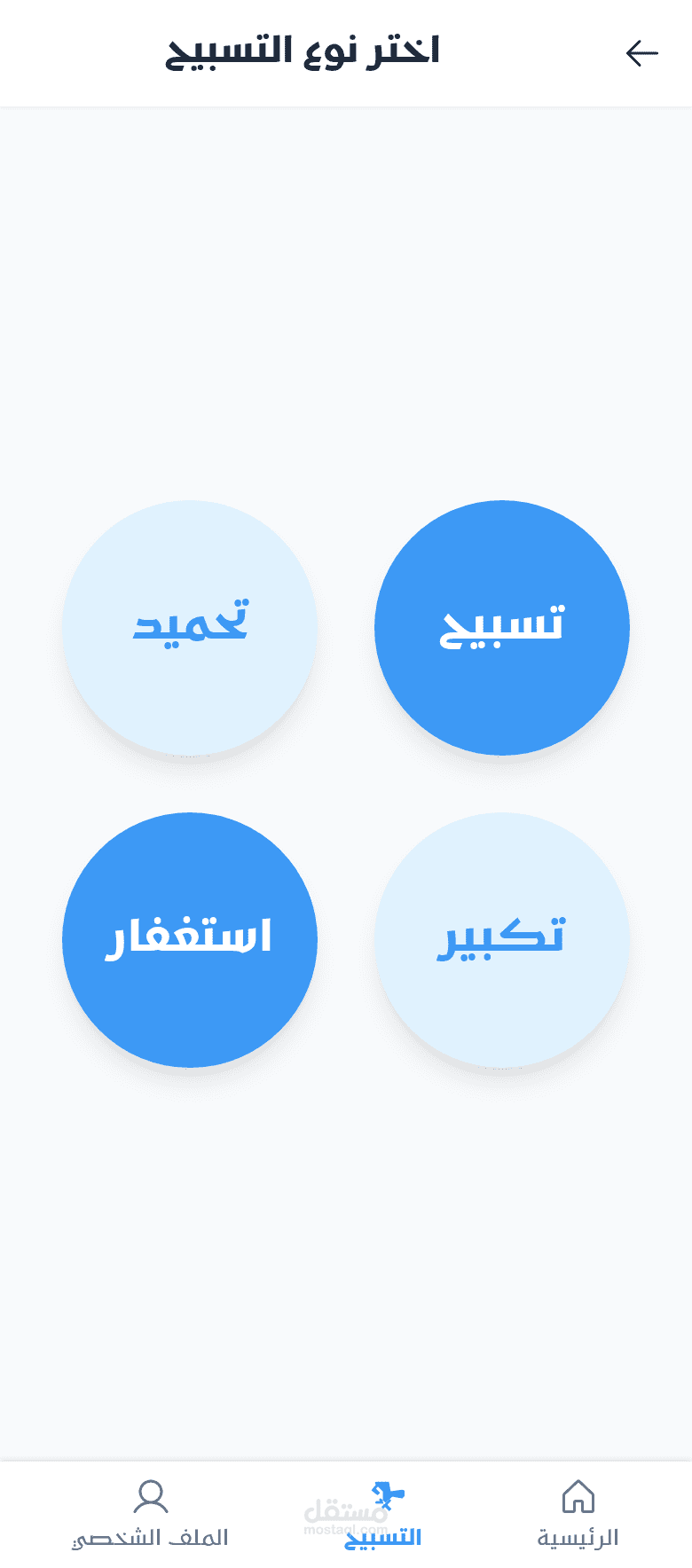Choose the تحميد circle button

pos(190,628)
